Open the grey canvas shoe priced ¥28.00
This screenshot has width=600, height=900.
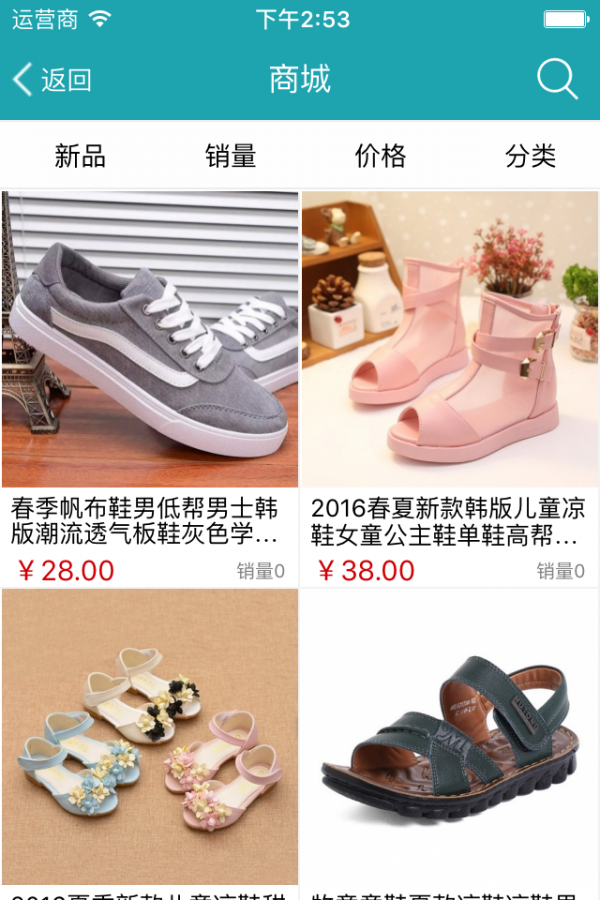pos(150,340)
